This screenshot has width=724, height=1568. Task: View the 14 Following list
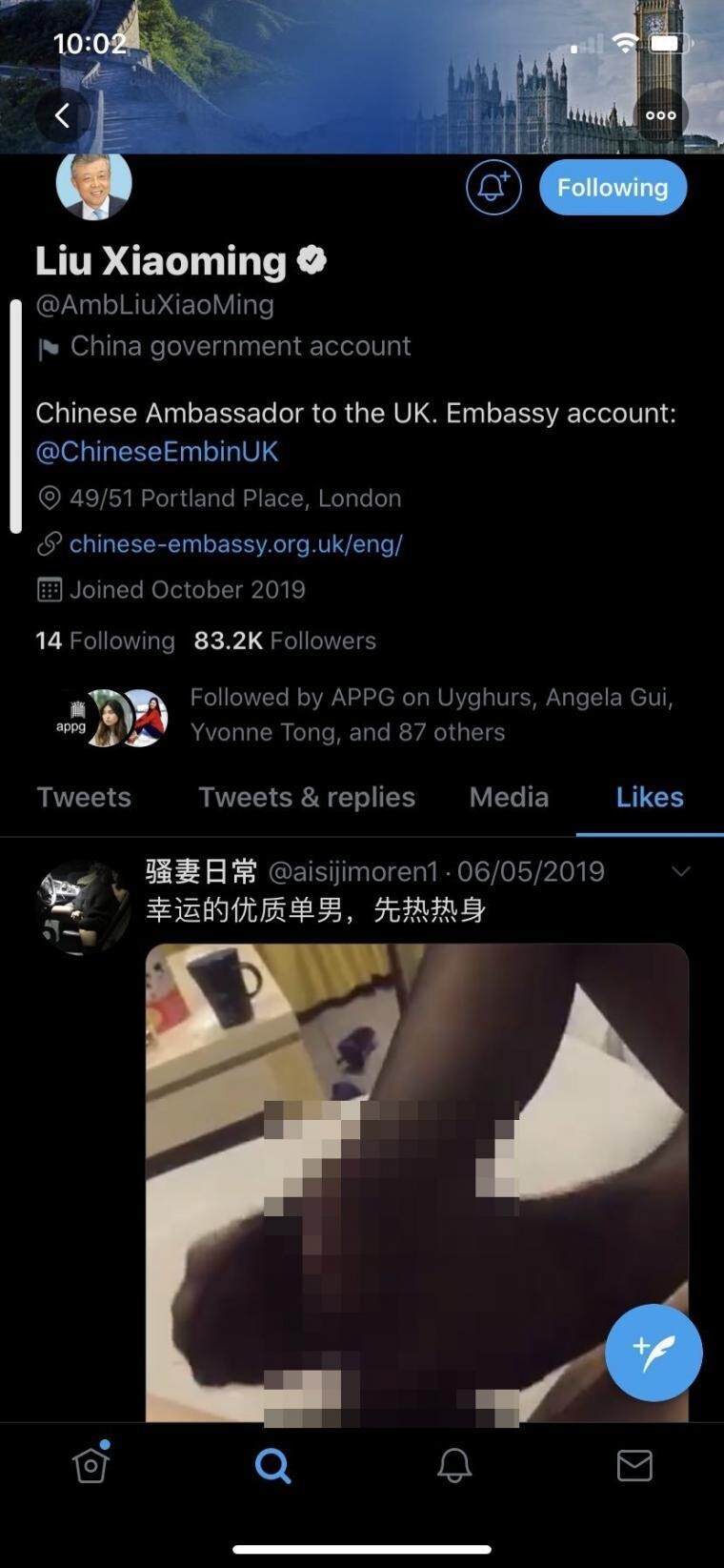(105, 641)
